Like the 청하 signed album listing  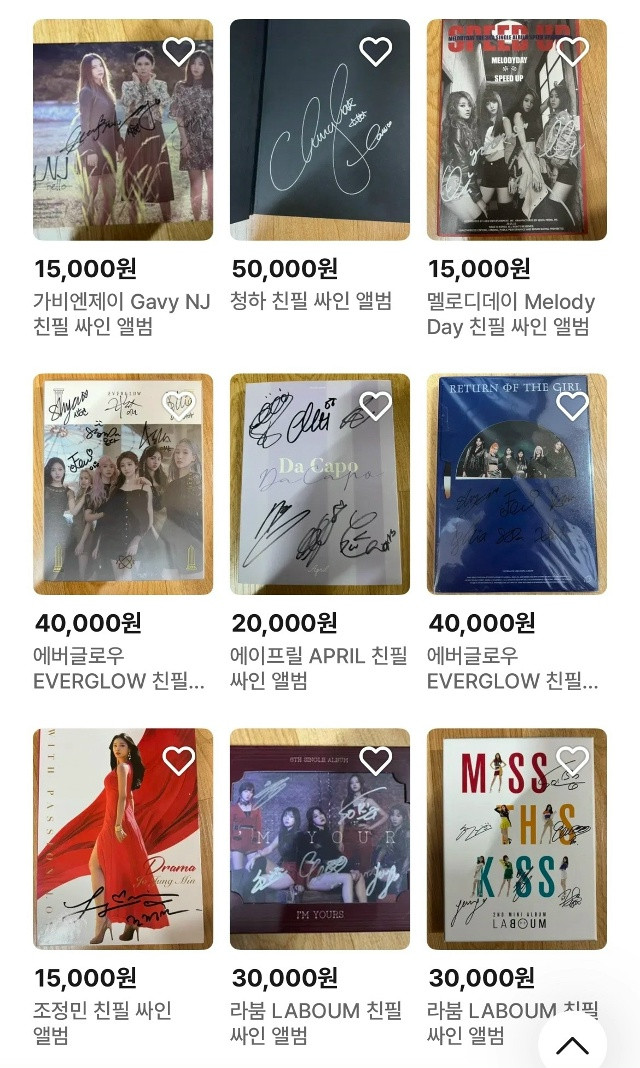[x=375, y=51]
